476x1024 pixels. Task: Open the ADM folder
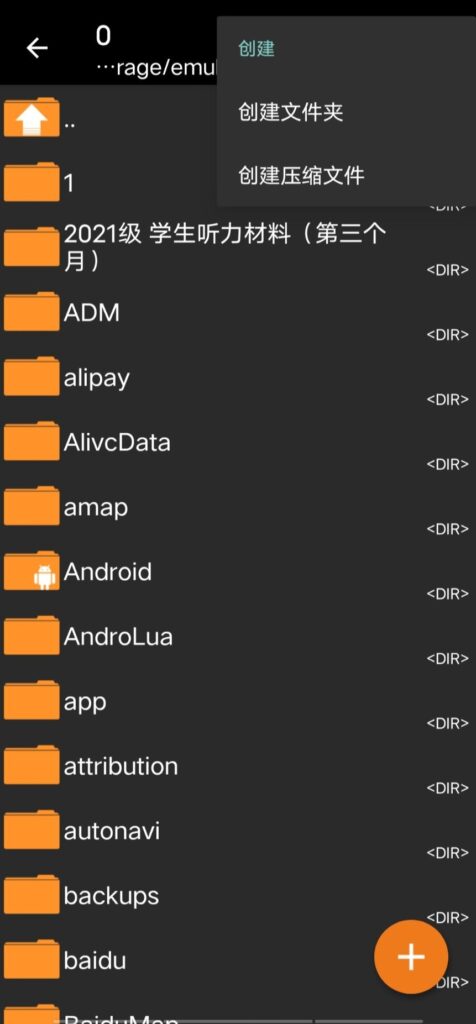(238, 312)
